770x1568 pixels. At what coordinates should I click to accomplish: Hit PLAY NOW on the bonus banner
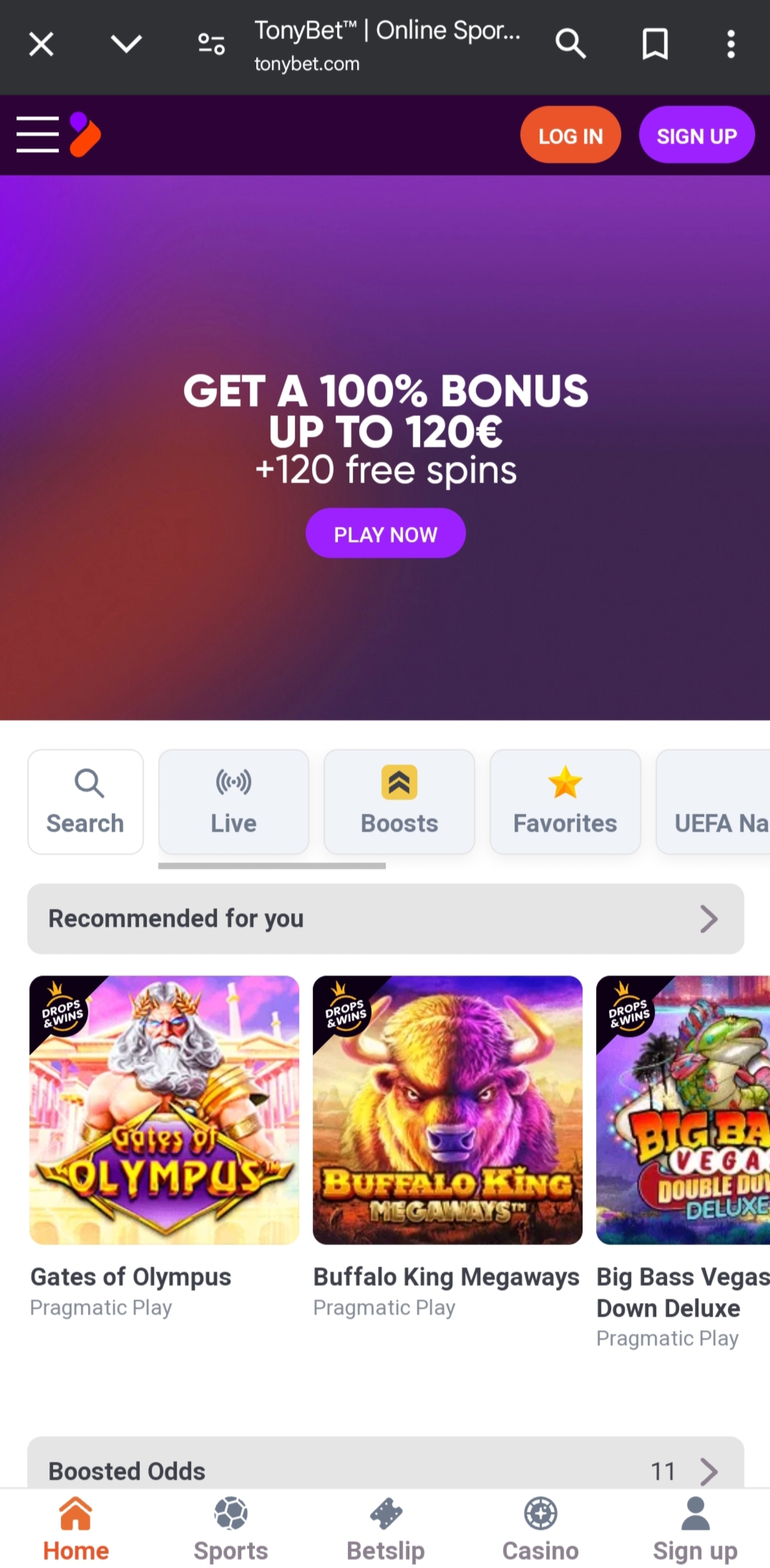click(x=385, y=534)
